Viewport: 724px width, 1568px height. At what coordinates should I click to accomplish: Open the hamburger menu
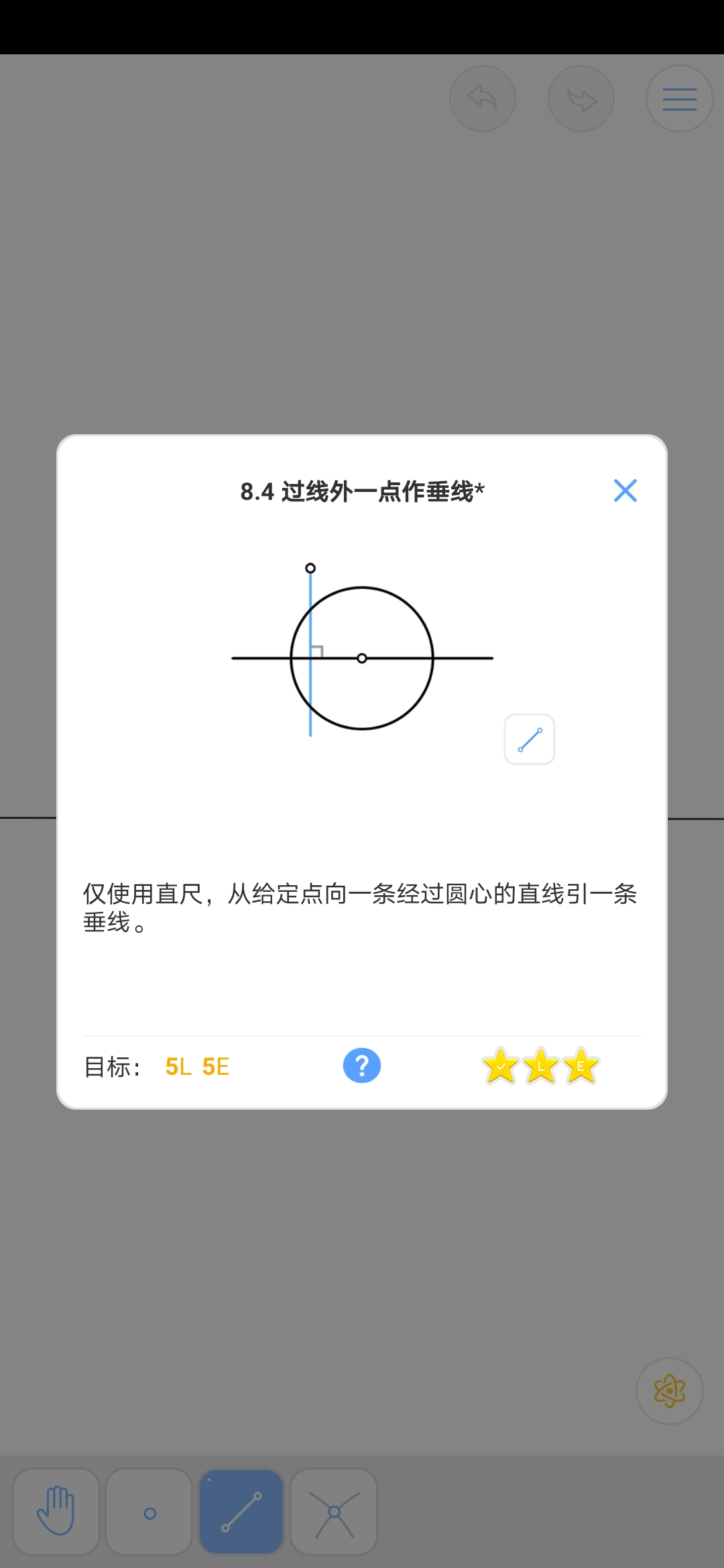(679, 99)
